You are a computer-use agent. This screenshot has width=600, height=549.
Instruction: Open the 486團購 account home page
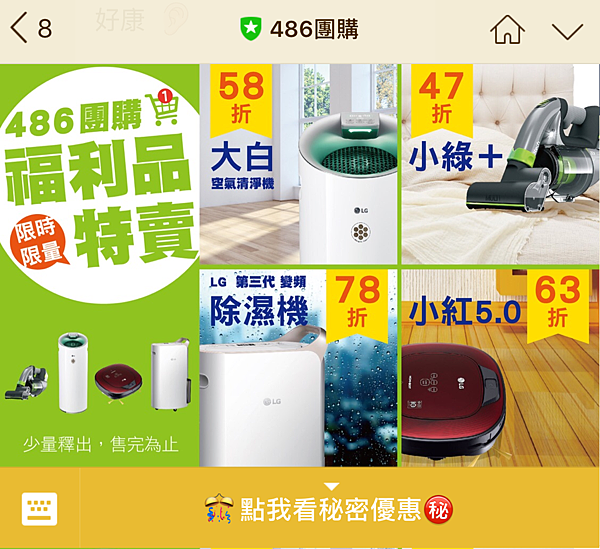pyautogui.click(x=508, y=30)
